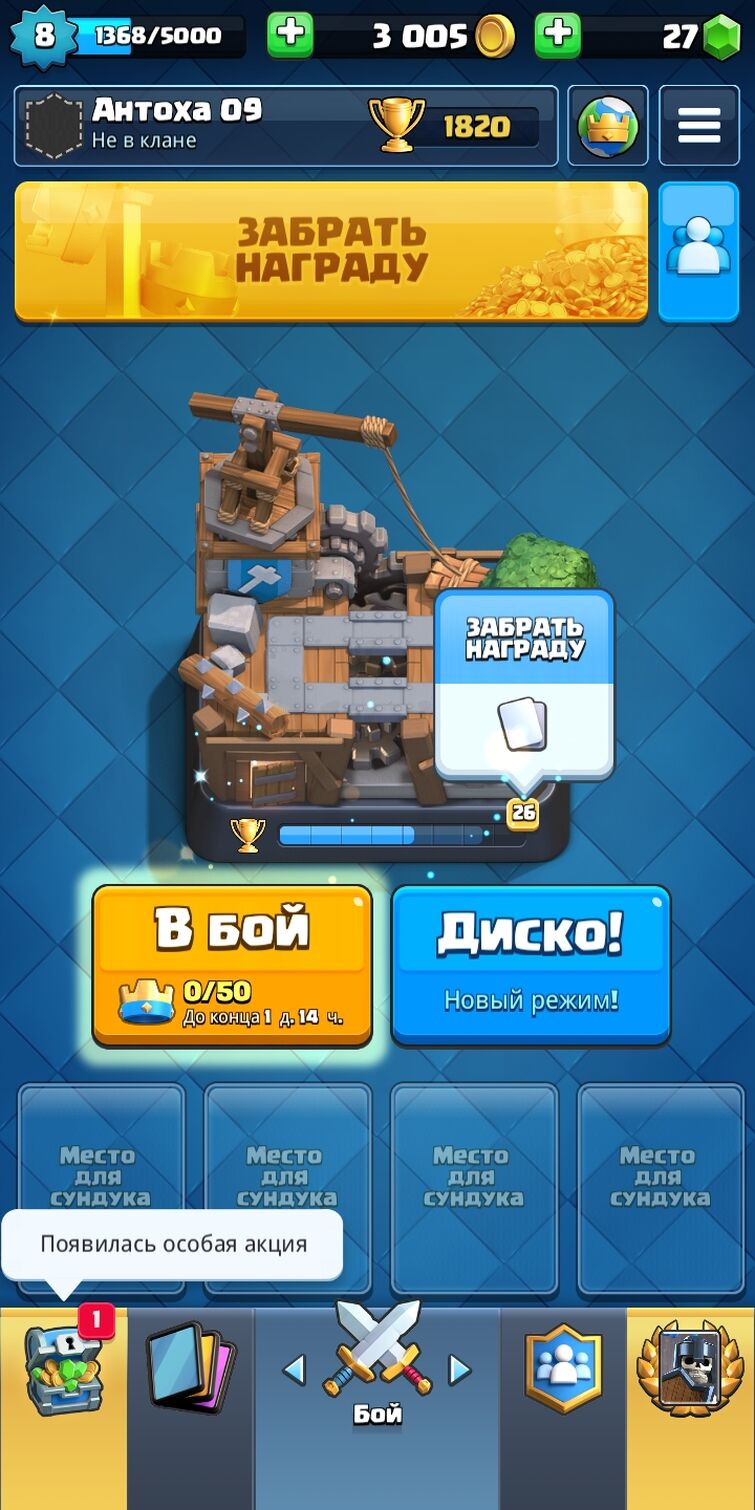This screenshot has width=755, height=1510.
Task: Open the hamburger menu
Action: 699,125
